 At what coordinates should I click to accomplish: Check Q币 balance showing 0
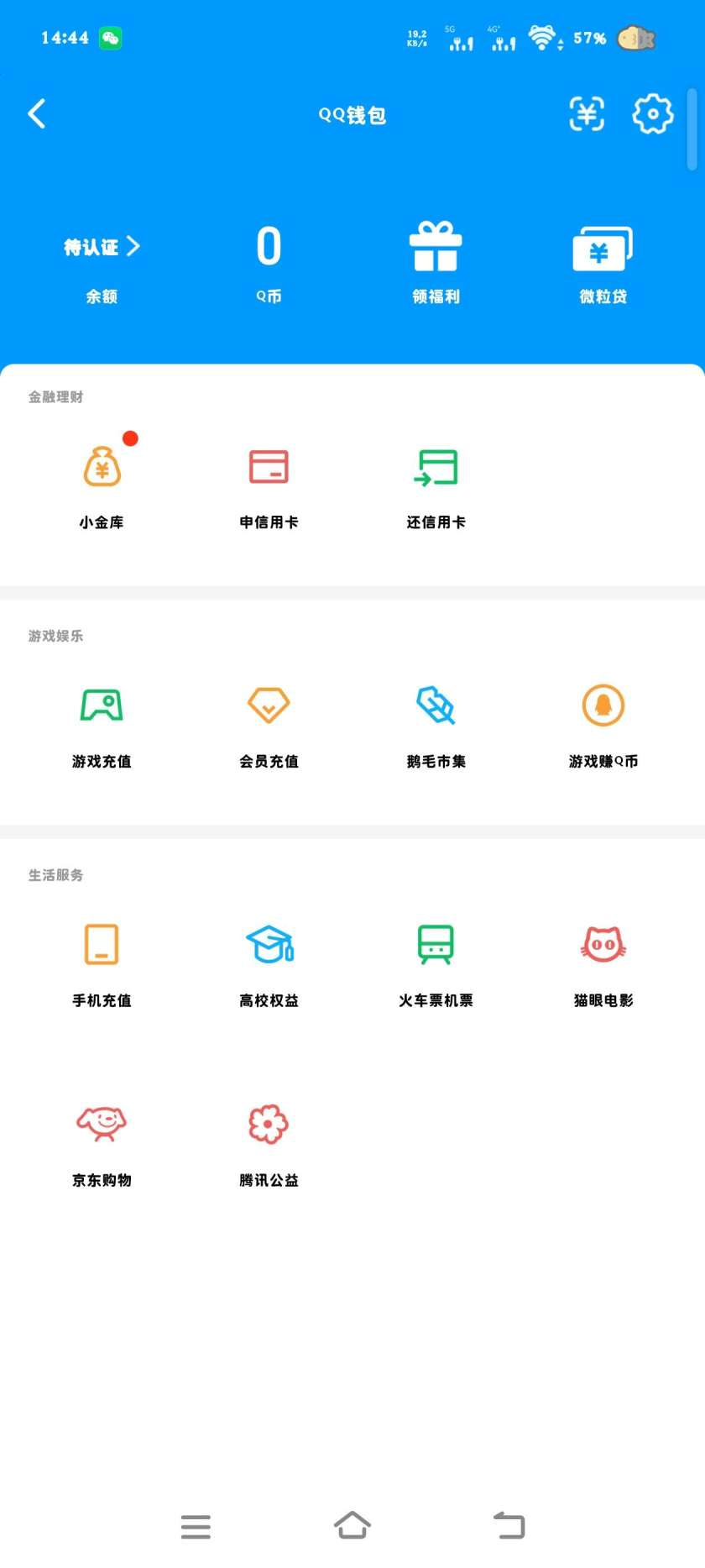tap(268, 260)
